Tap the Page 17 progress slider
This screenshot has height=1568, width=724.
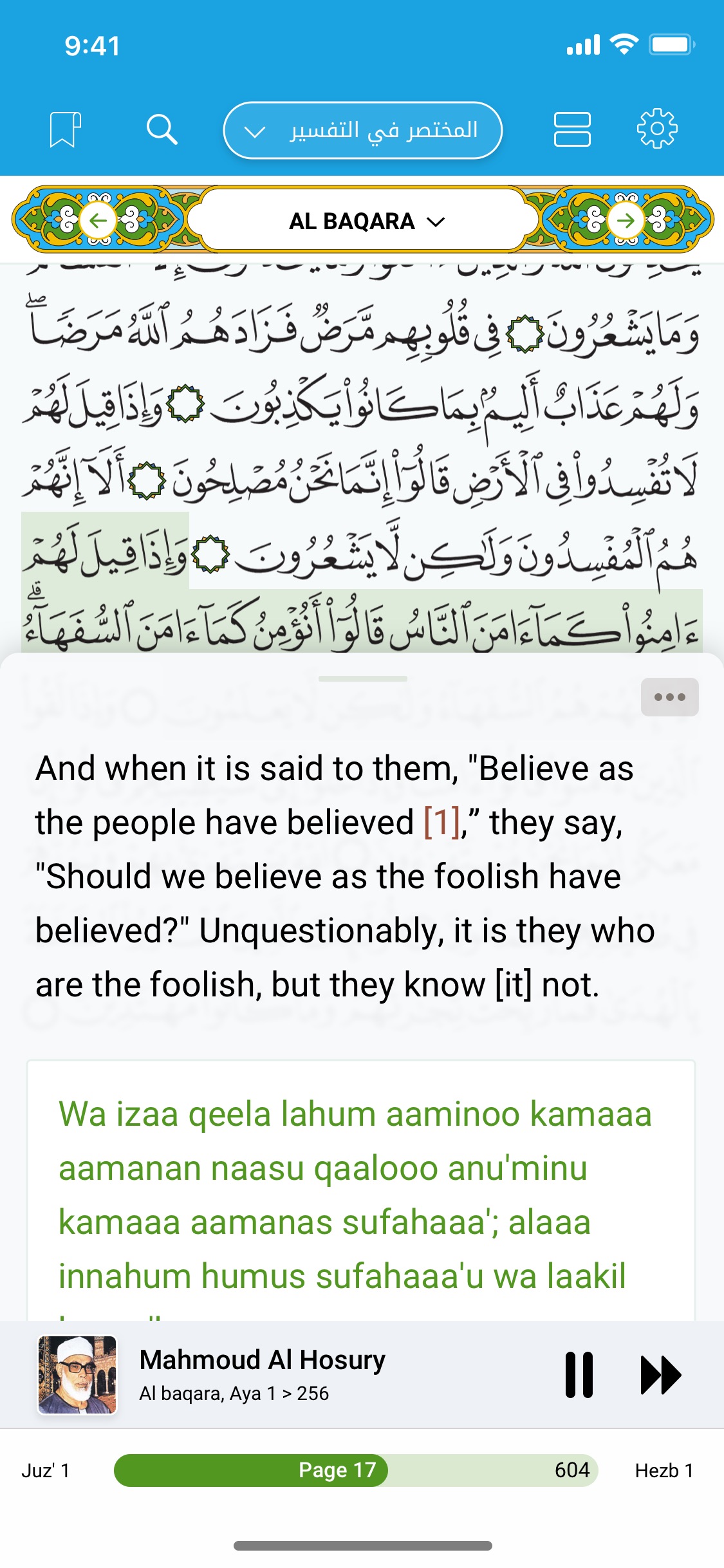point(355,1470)
